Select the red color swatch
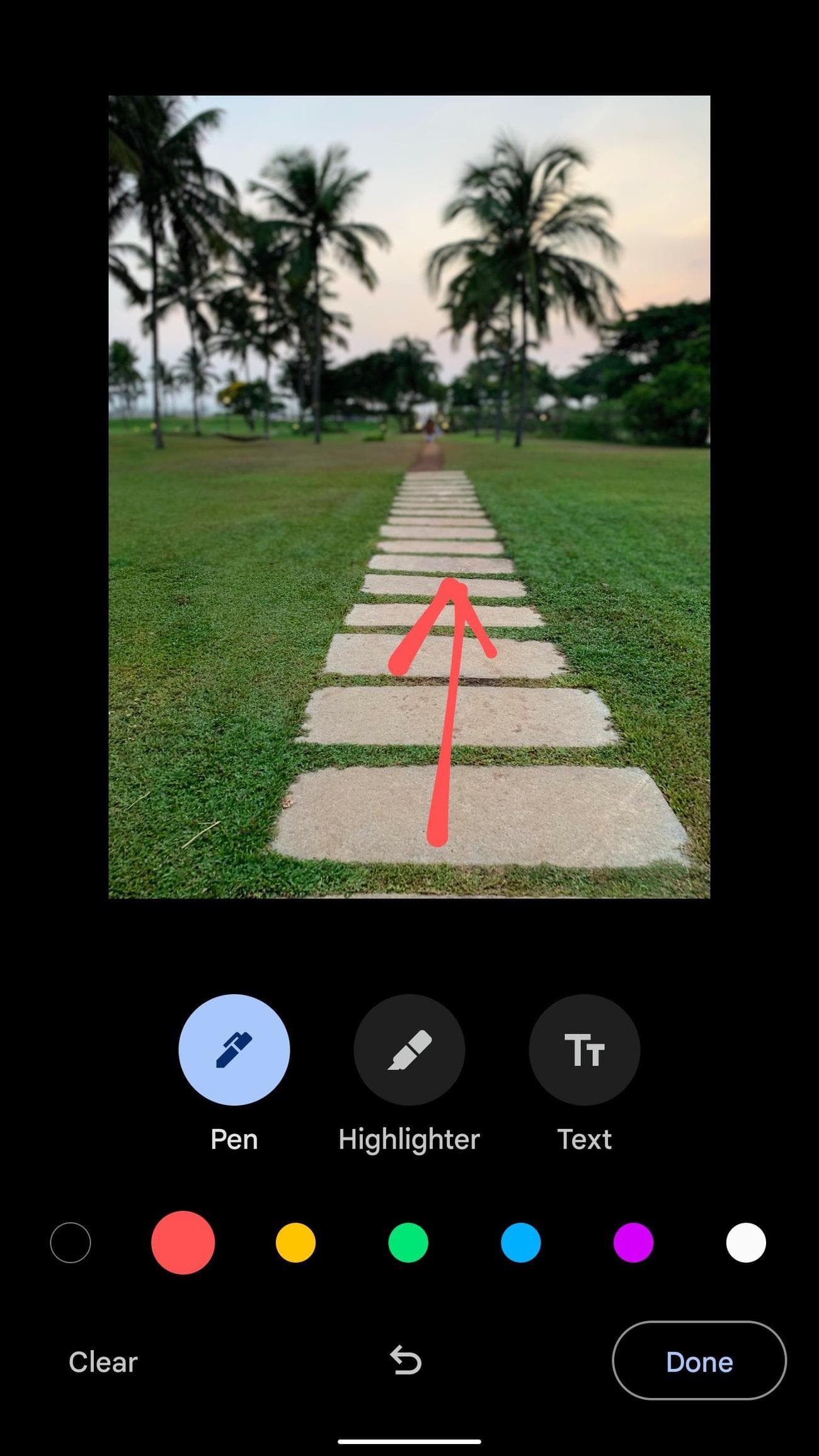The image size is (819, 1456). (183, 1242)
